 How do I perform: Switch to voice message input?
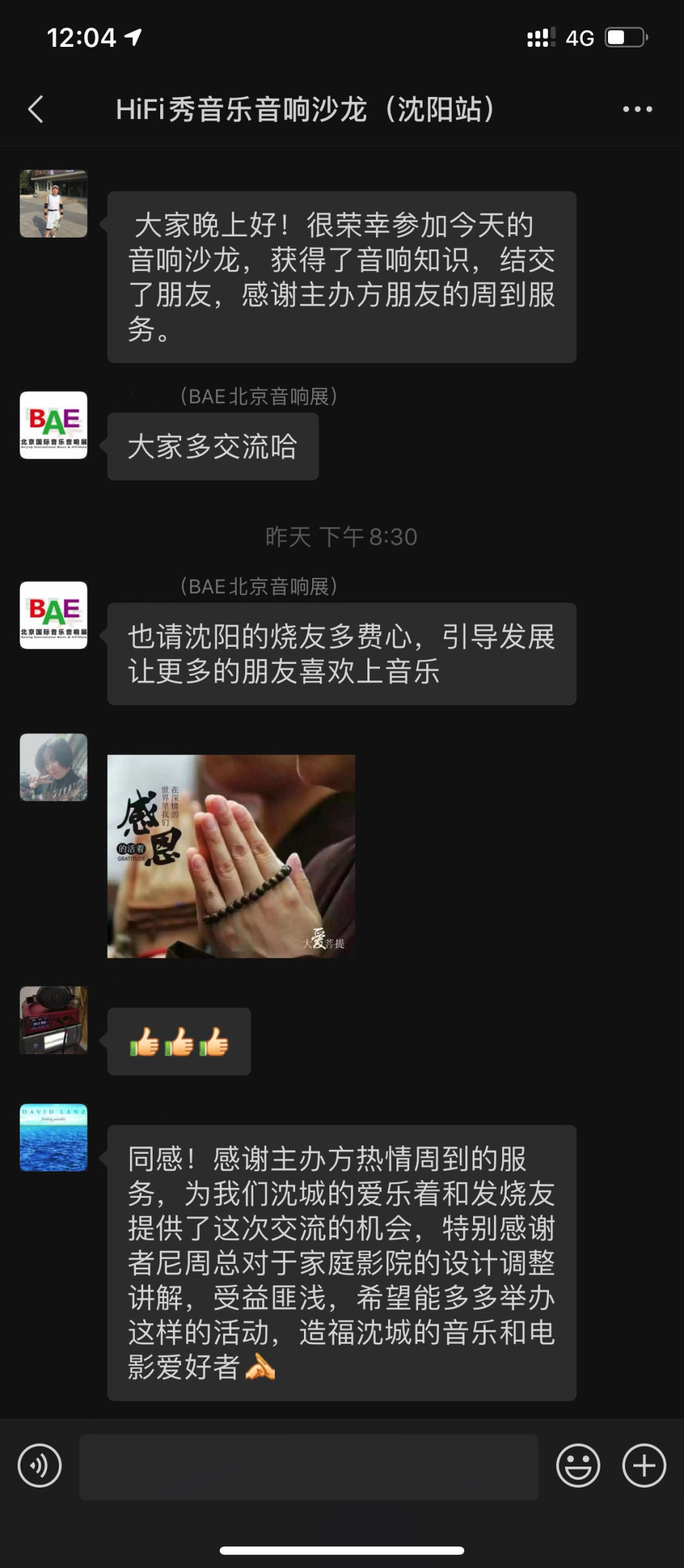(39, 1465)
